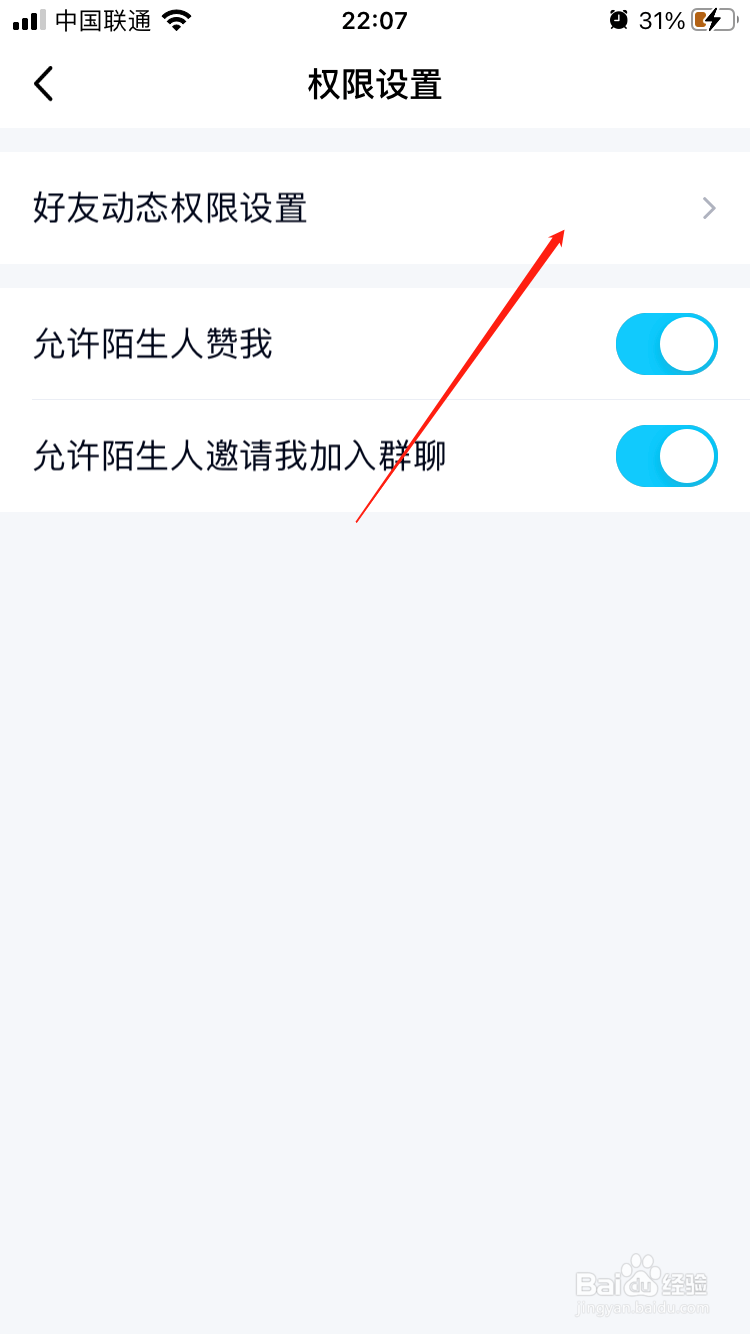Toggle the stranger likes permission switch

pos(666,344)
